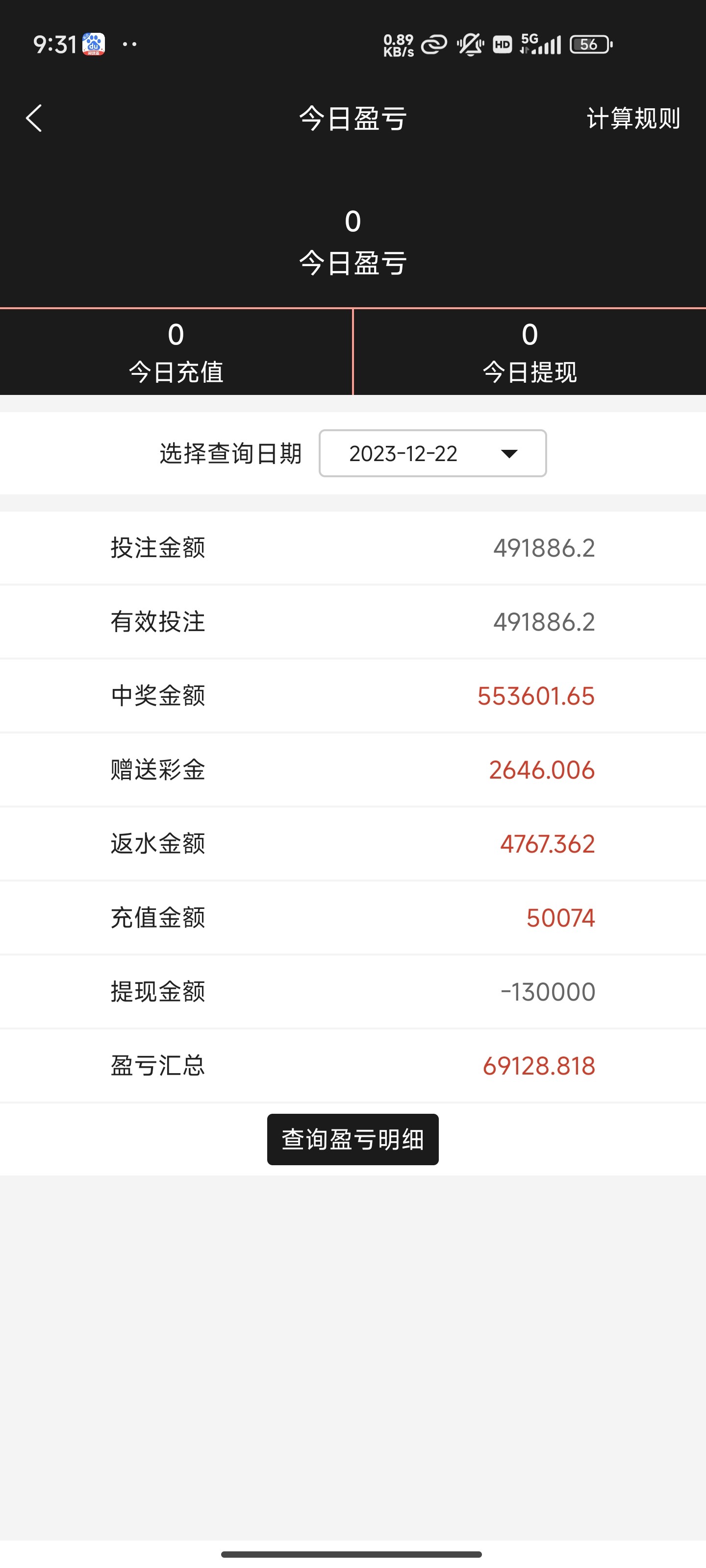The height and width of the screenshot is (1568, 706).
Task: Expand the 2023-12-22 query date dropdown
Action: pyautogui.click(x=432, y=453)
